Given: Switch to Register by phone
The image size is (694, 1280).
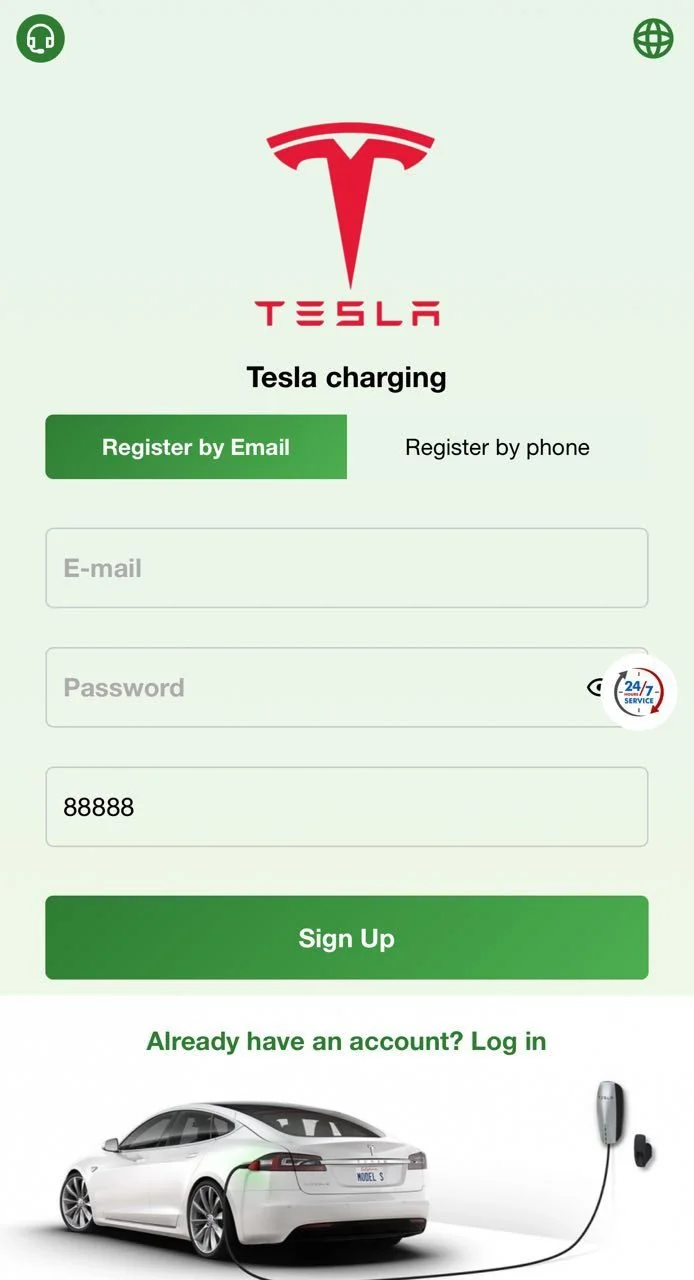Looking at the screenshot, I should 497,447.
